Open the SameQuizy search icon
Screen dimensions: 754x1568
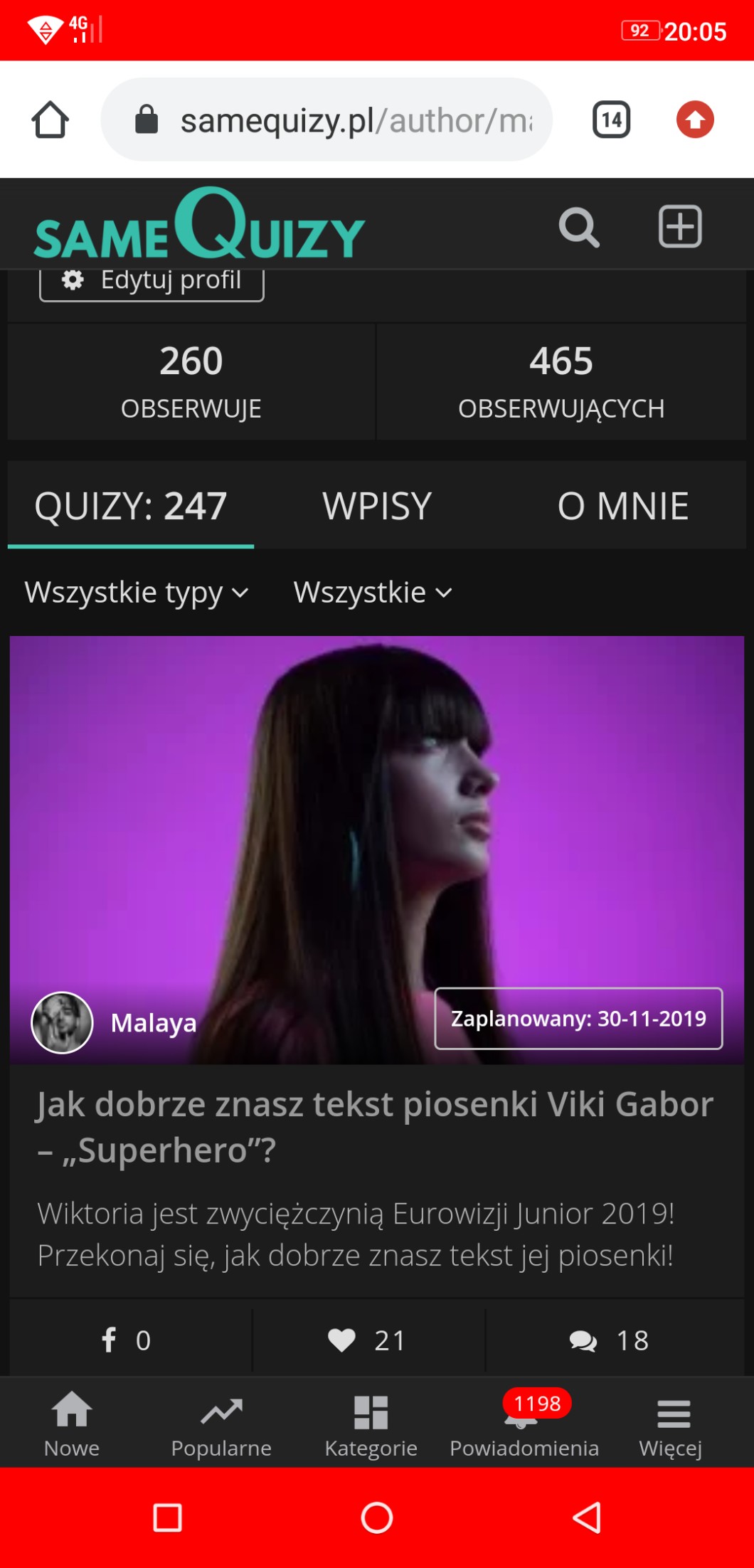click(579, 228)
